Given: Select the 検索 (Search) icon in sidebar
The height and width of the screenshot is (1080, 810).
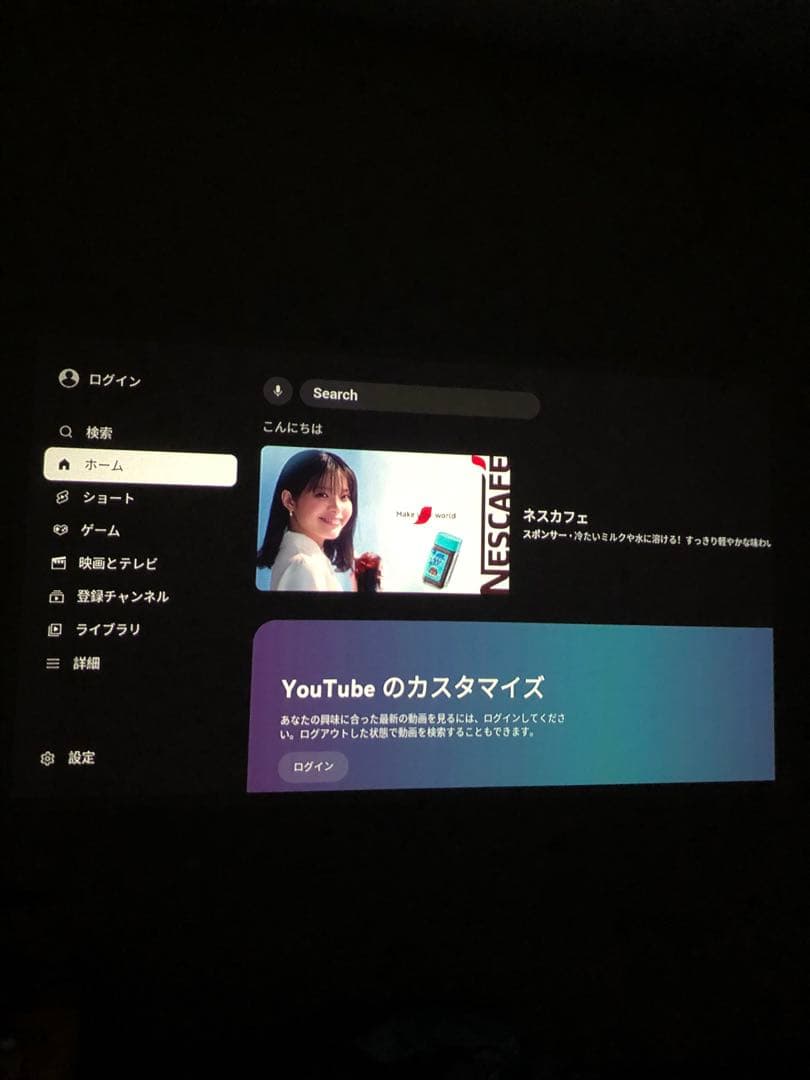Looking at the screenshot, I should tap(64, 432).
